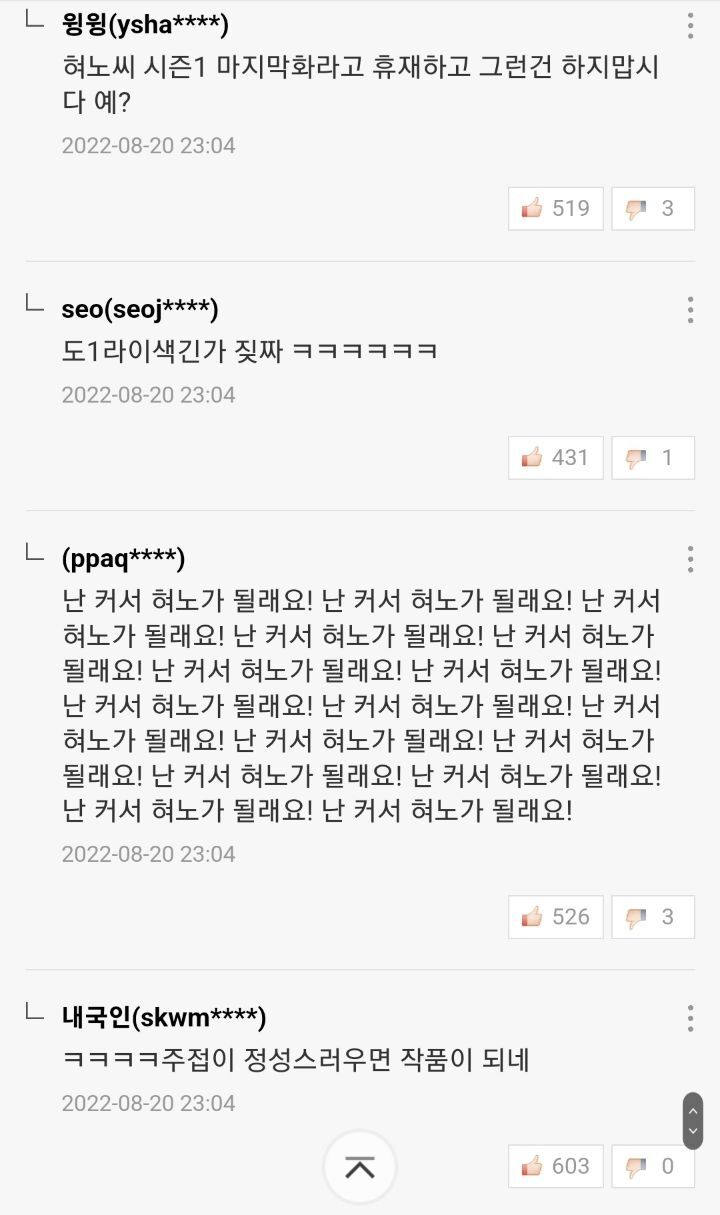Open overflow menu on 내국인's comment

690,1018
